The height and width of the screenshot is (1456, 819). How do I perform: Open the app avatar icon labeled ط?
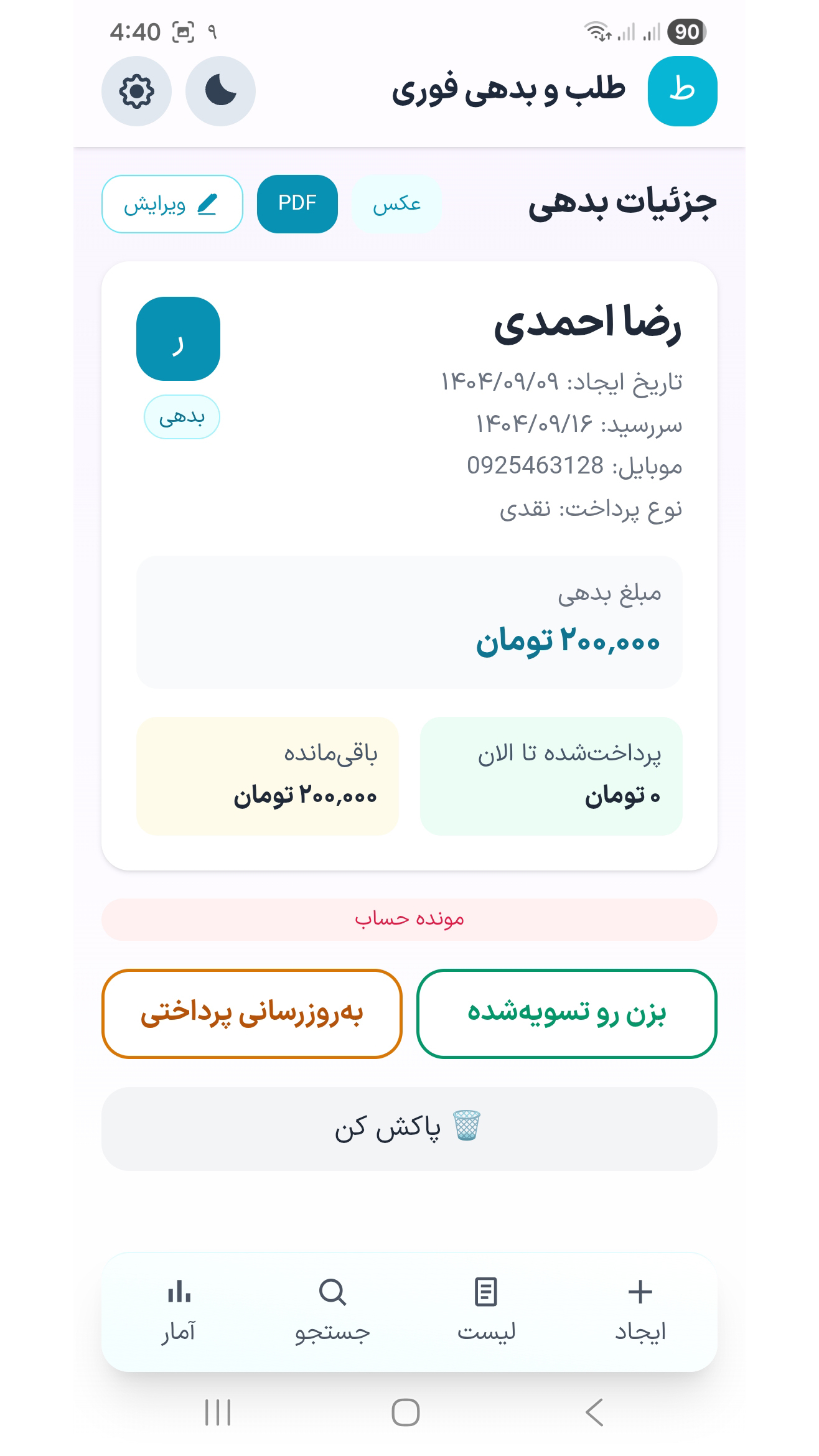tap(683, 90)
